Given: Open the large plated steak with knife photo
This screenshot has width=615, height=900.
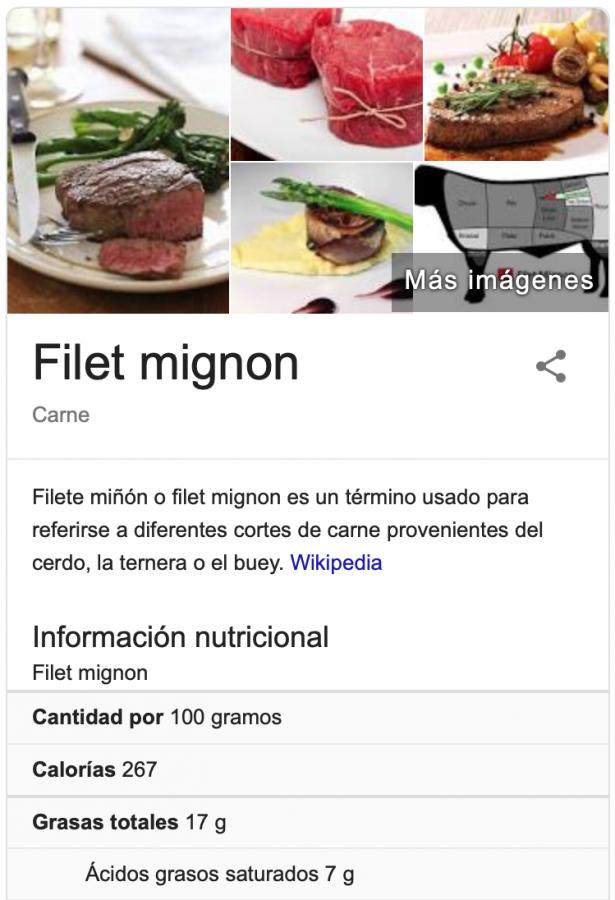Looking at the screenshot, I should point(118,162).
